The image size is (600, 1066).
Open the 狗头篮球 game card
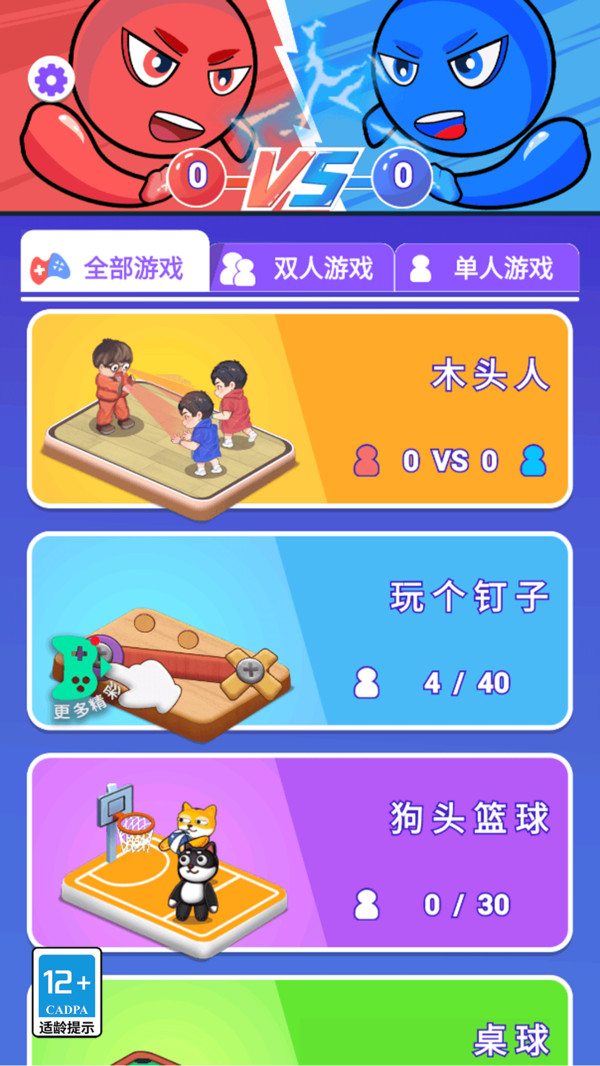(x=300, y=852)
